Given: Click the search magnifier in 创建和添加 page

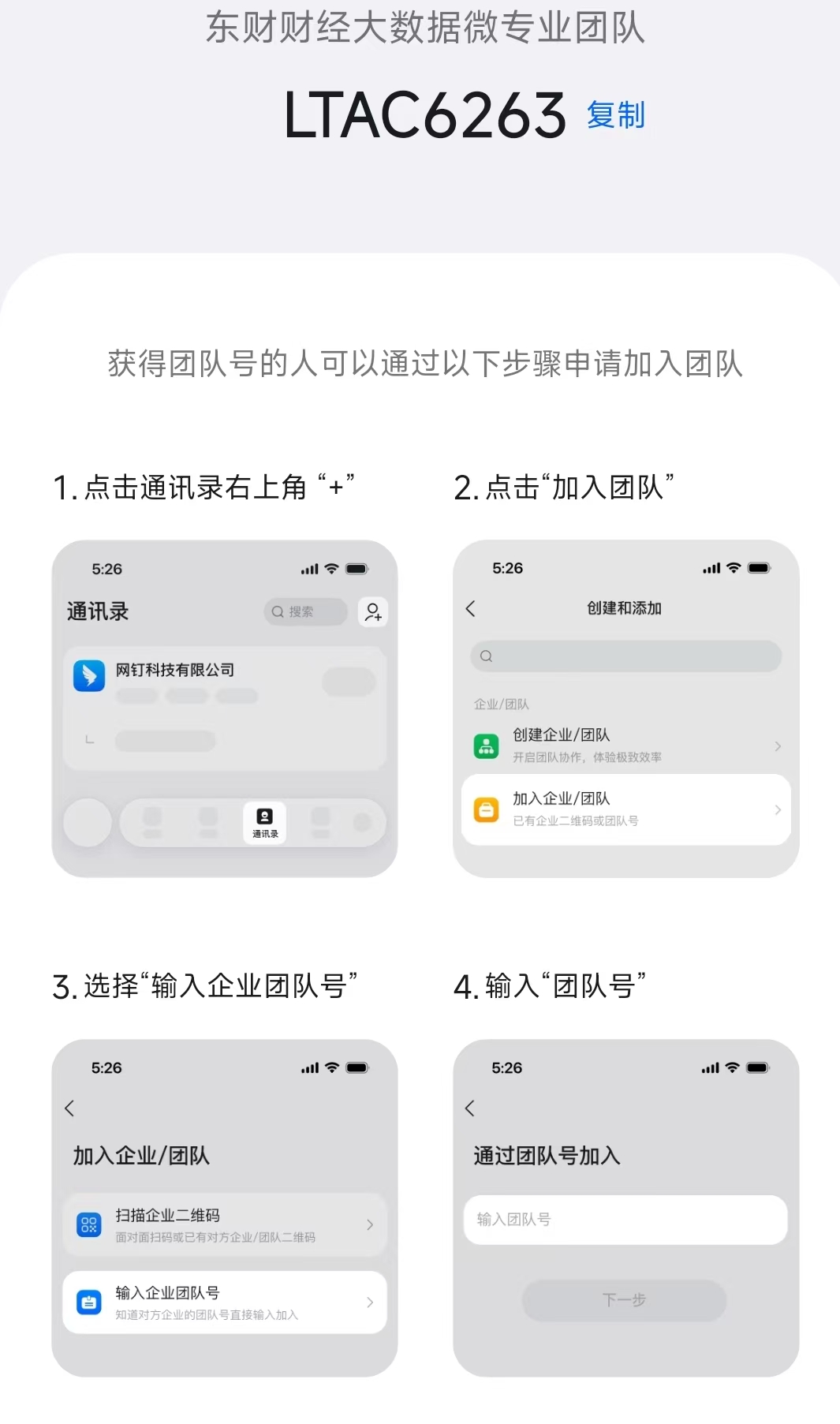Looking at the screenshot, I should pyautogui.click(x=485, y=656).
